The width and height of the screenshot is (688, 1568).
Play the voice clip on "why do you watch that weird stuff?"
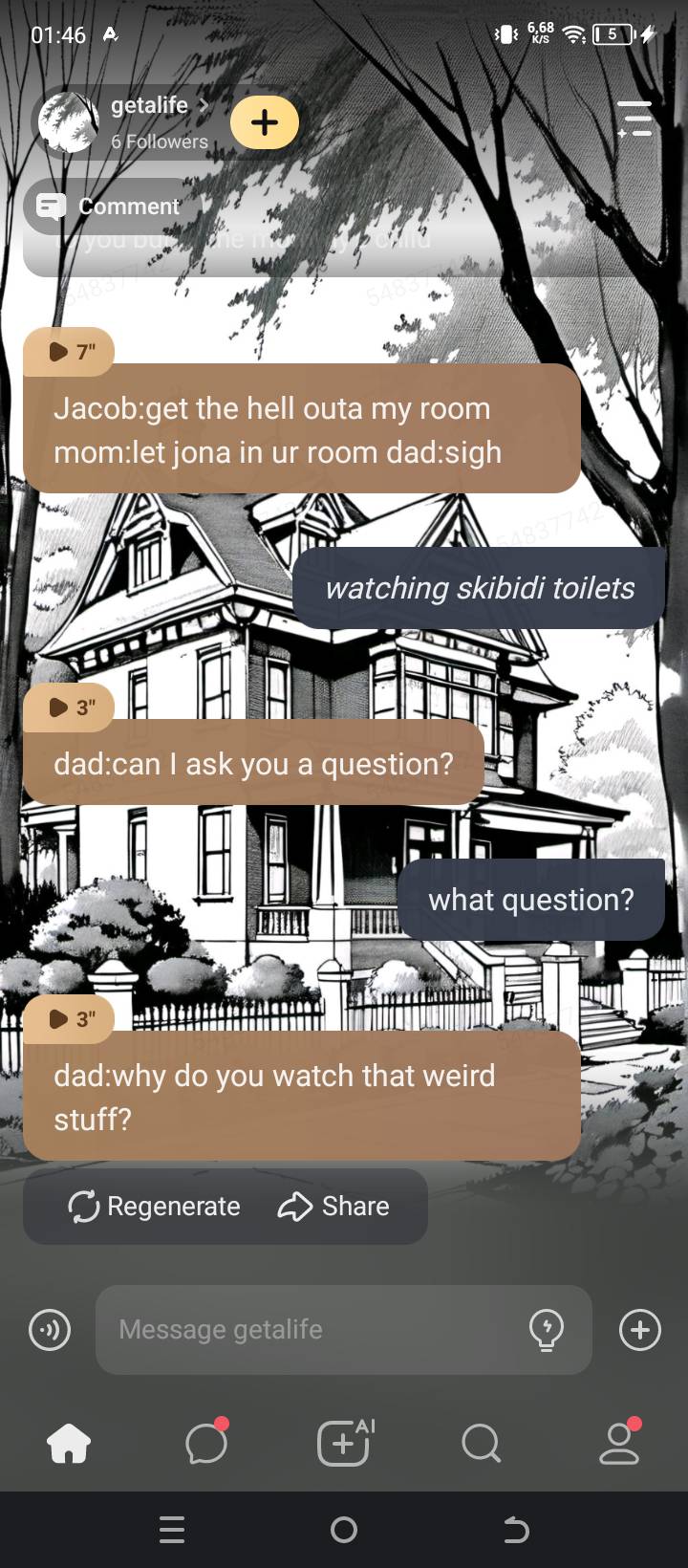click(70, 1018)
